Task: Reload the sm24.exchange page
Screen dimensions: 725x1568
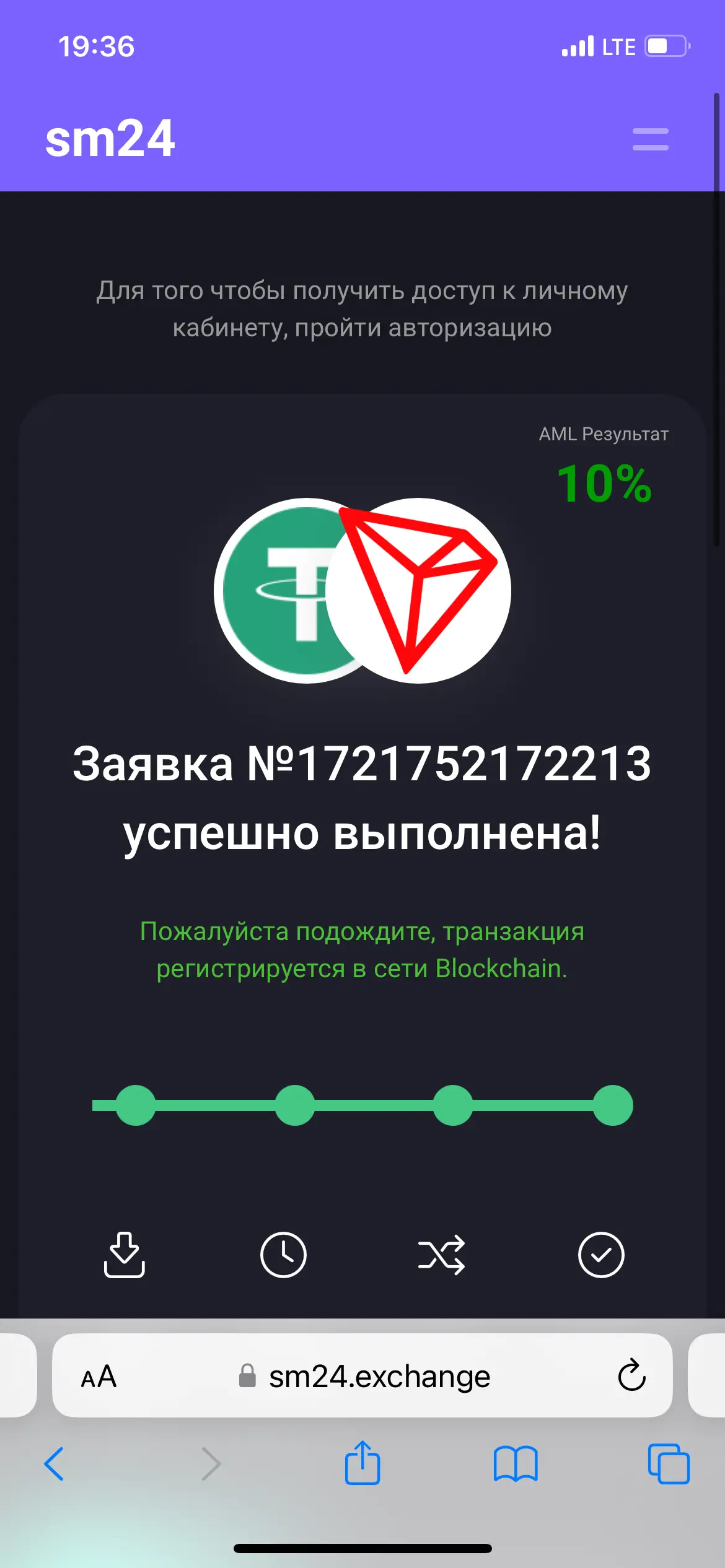Action: pyautogui.click(x=631, y=1376)
